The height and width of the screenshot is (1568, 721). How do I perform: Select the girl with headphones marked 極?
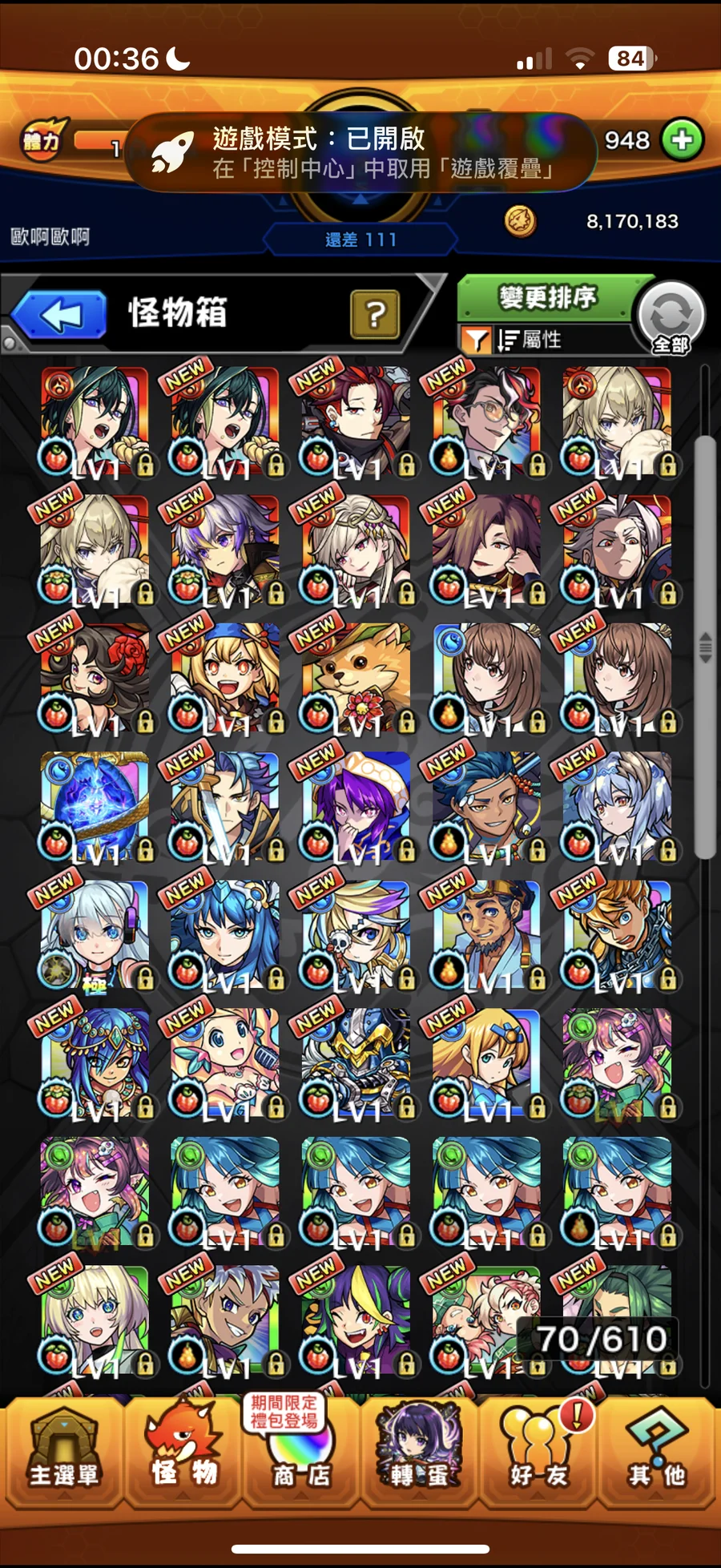coord(95,935)
